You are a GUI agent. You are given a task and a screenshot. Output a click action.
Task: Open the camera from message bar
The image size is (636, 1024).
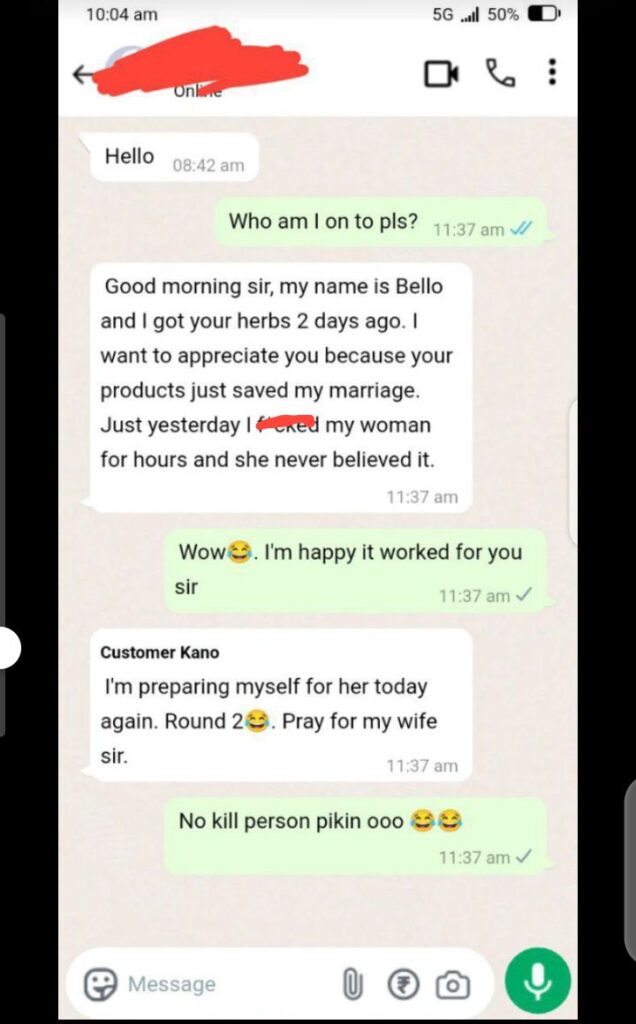(453, 985)
